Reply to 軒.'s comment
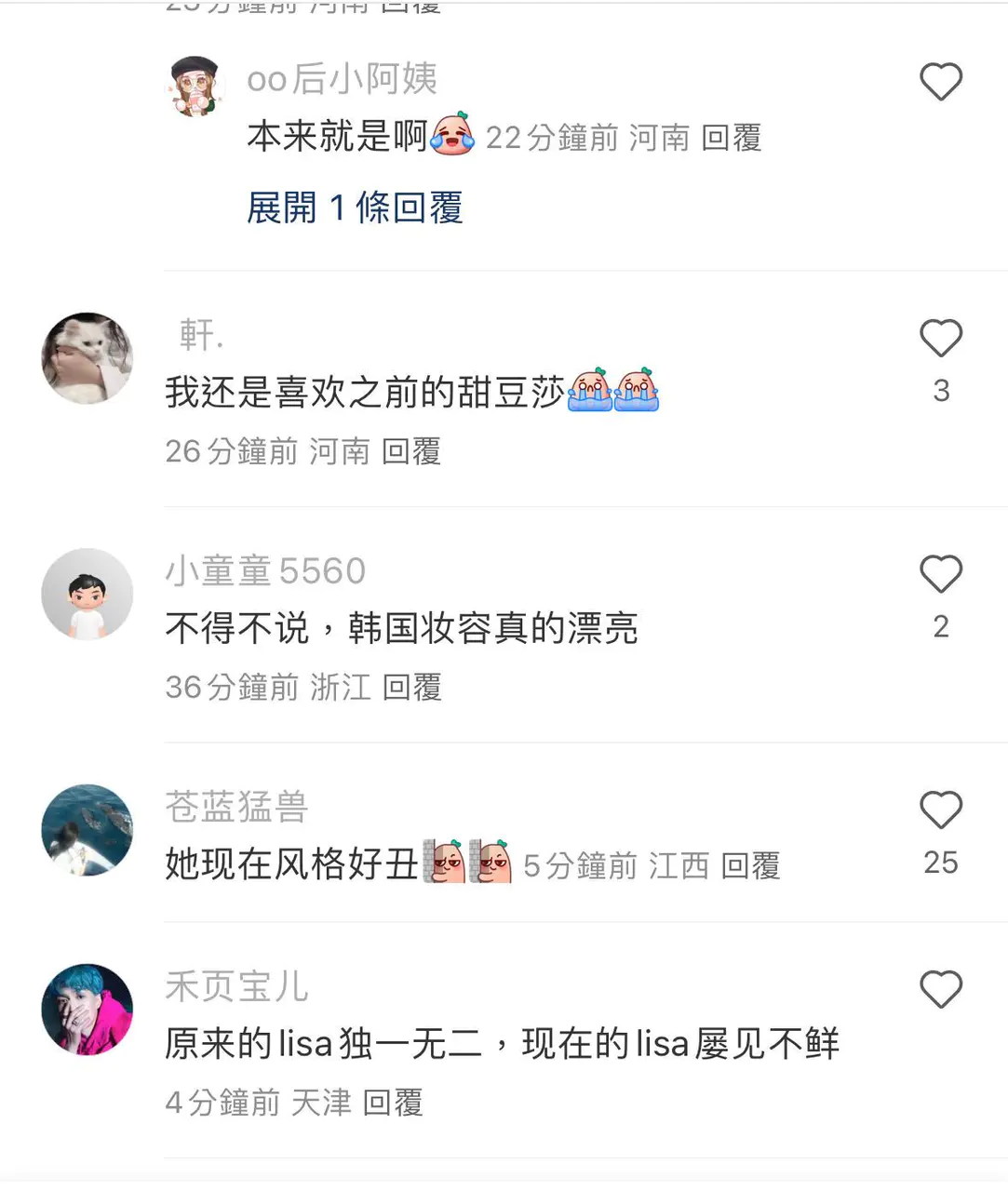Viewport: 1008px width, 1191px height. [410, 451]
